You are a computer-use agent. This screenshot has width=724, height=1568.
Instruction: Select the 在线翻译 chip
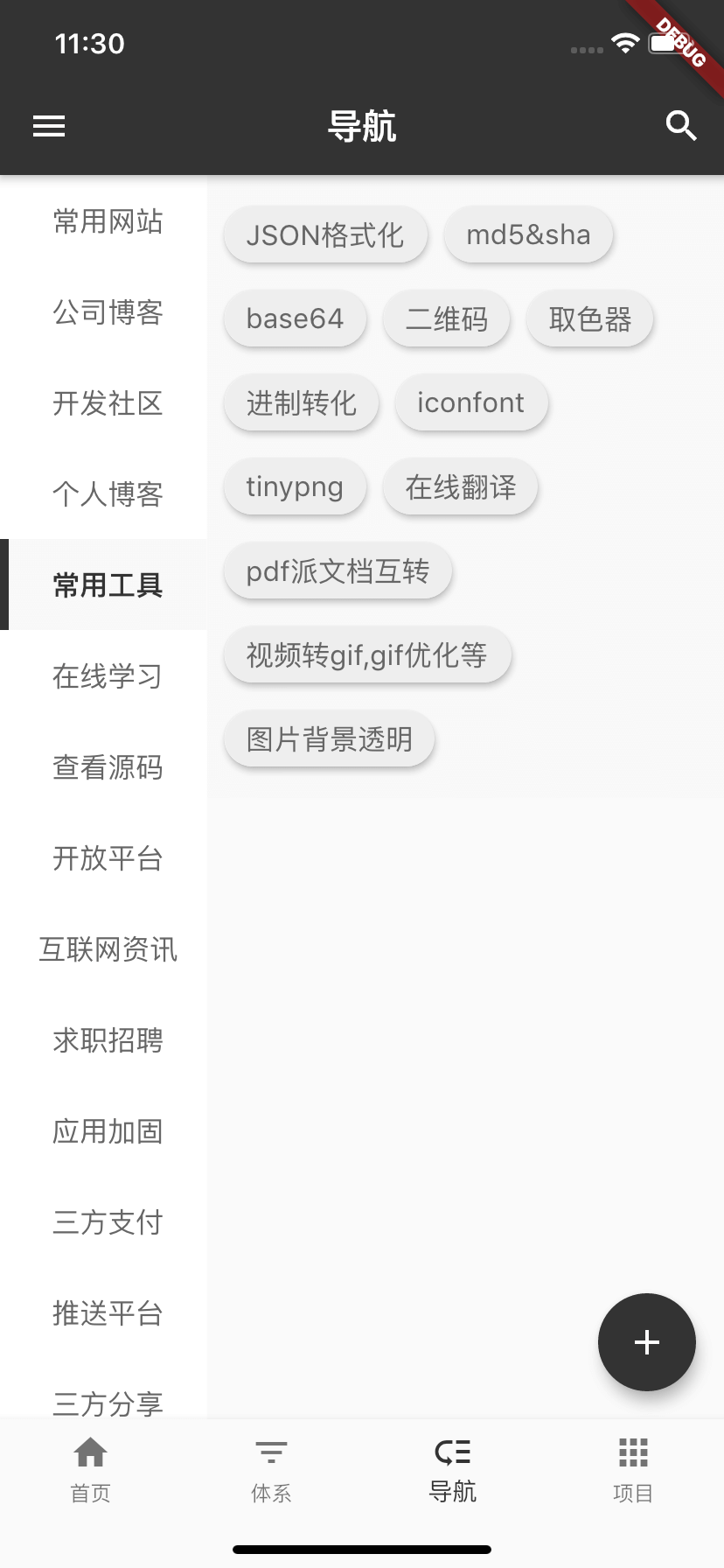tap(461, 486)
